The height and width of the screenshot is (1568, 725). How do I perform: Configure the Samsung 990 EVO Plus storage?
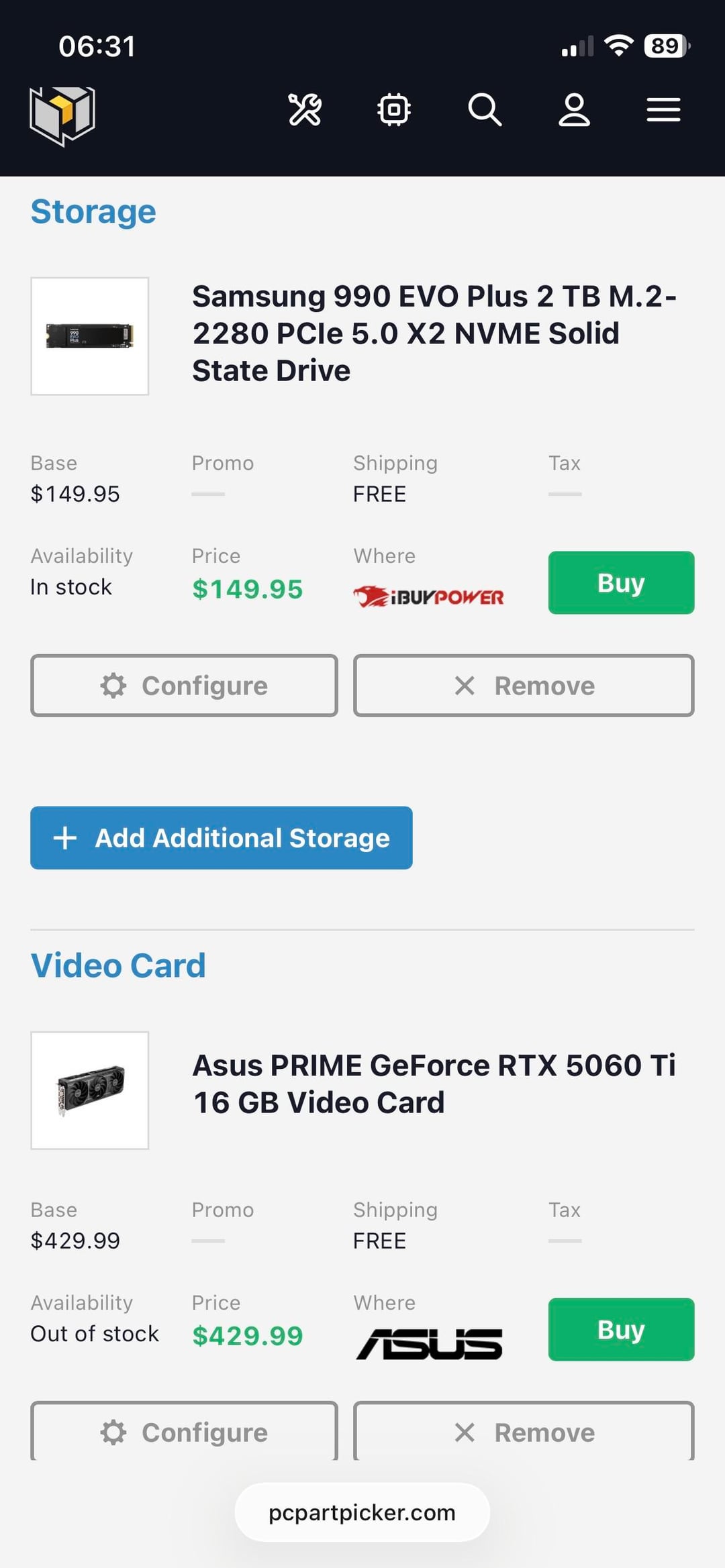(184, 686)
